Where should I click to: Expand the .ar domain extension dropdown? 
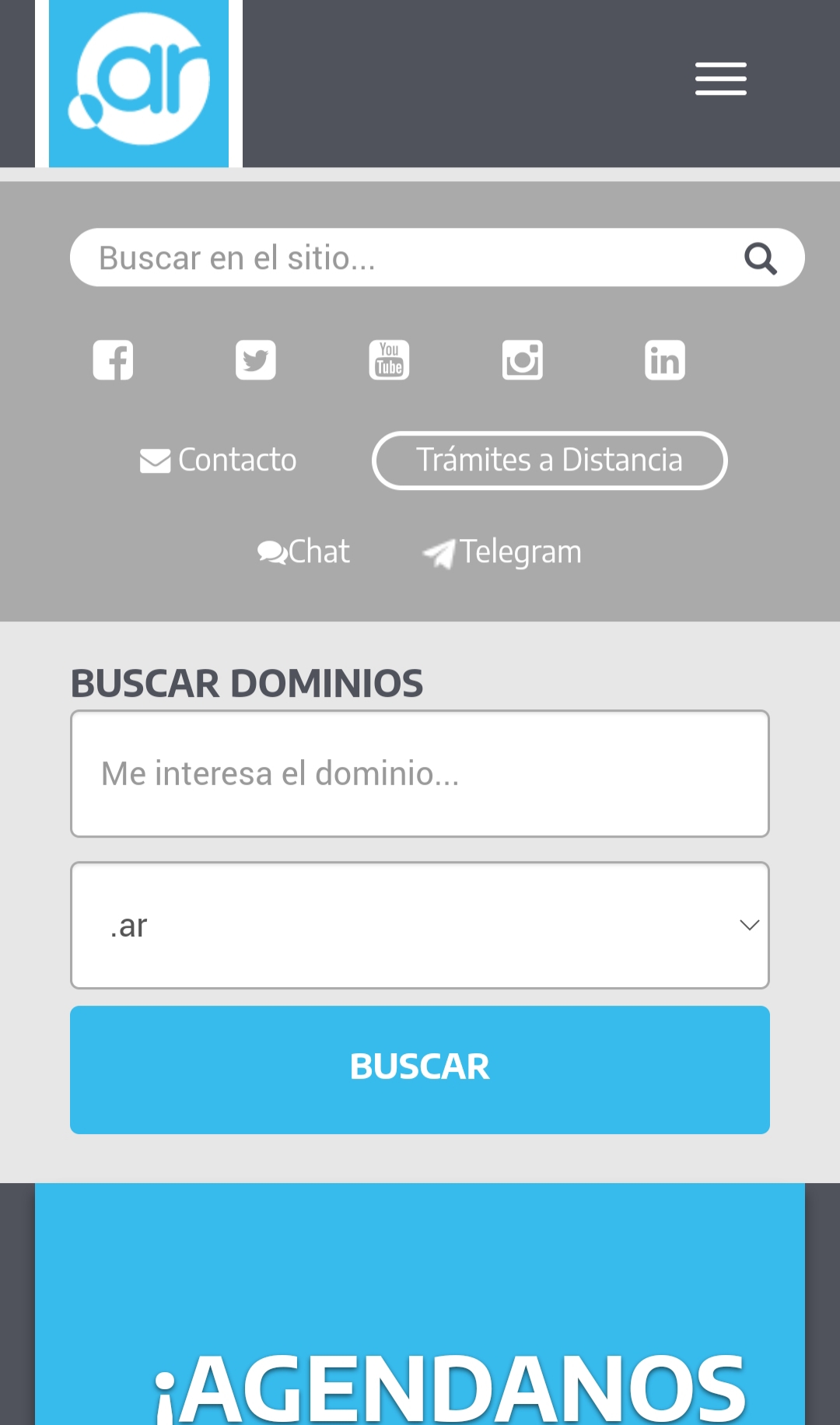[x=420, y=926]
